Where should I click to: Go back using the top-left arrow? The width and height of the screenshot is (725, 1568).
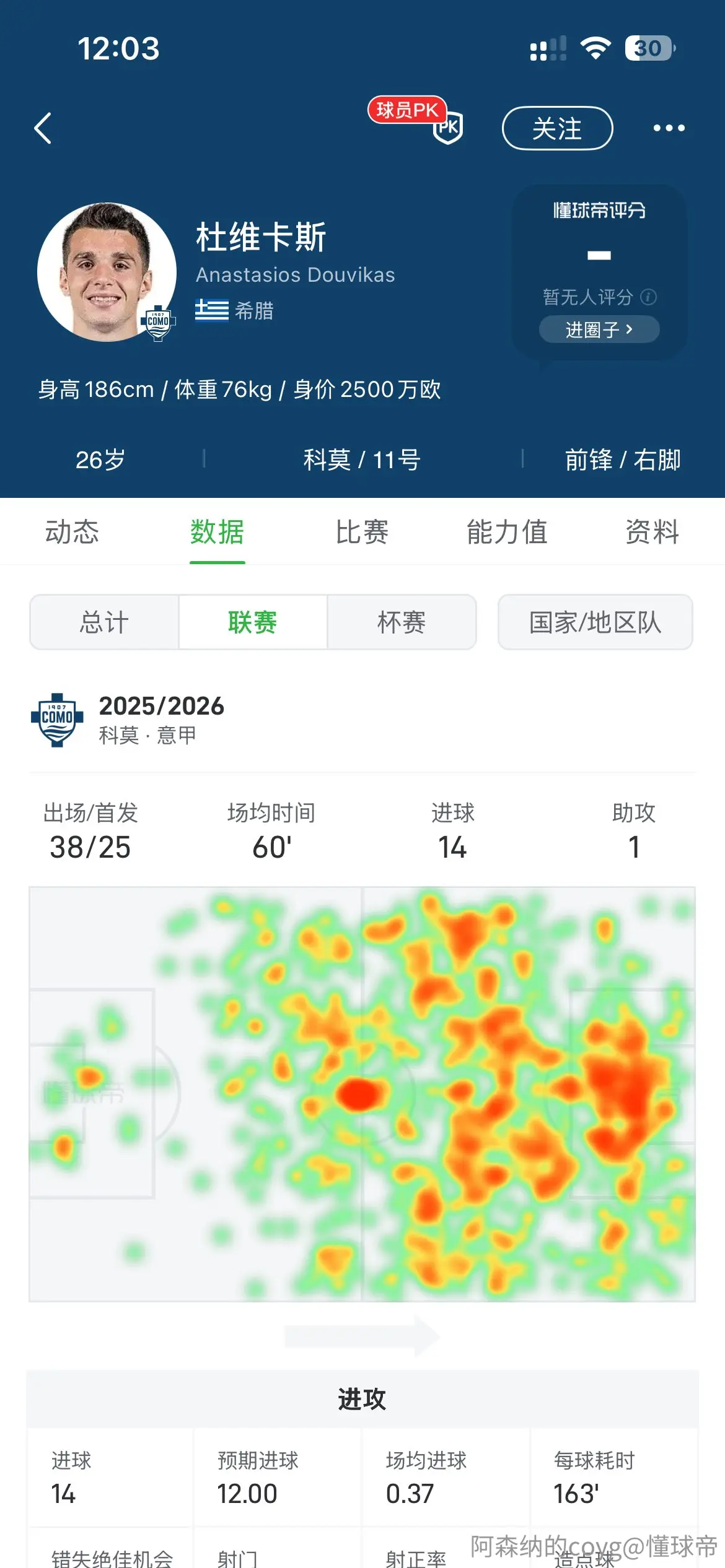click(43, 128)
